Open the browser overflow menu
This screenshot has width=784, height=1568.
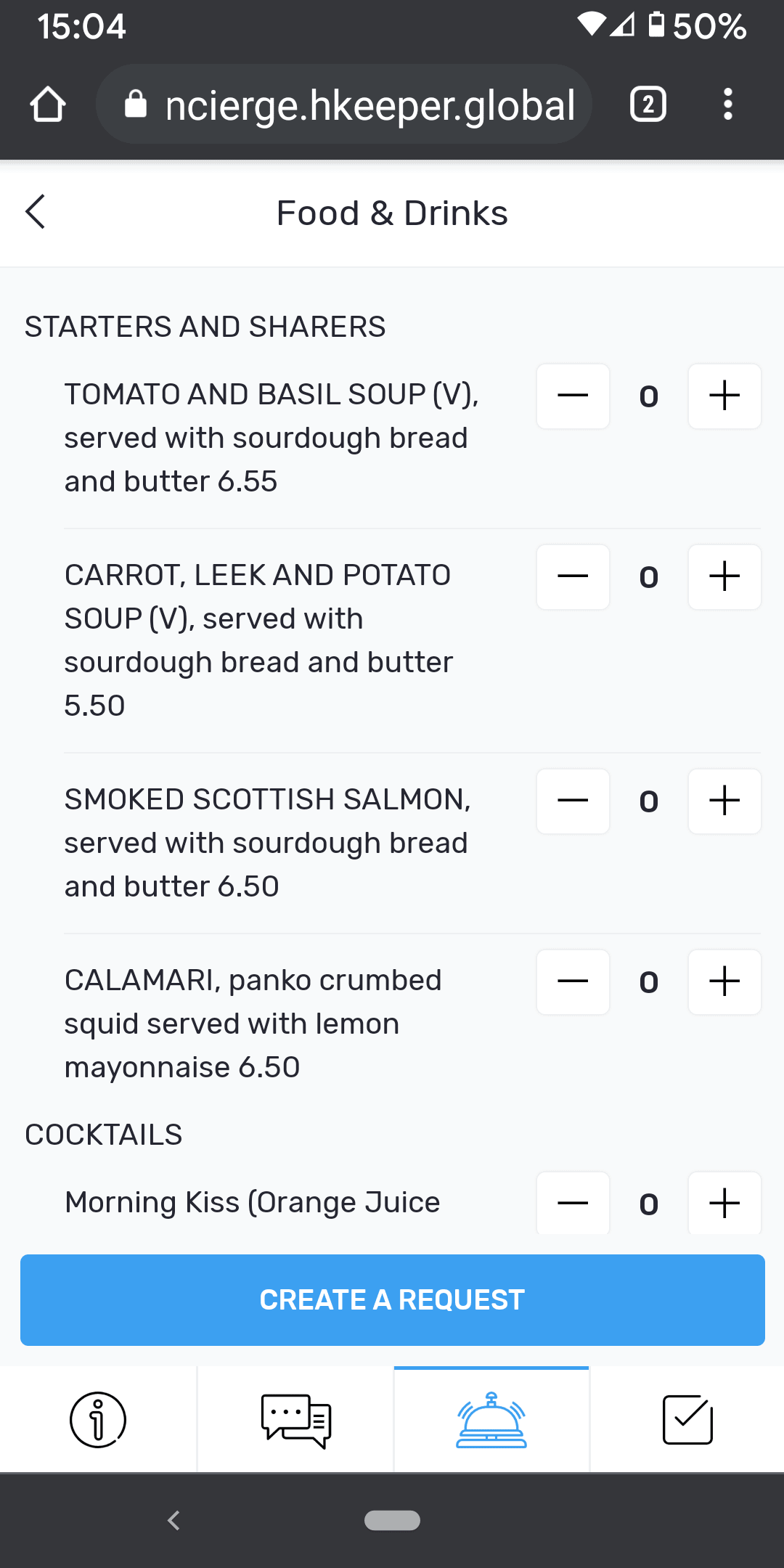pos(728,105)
